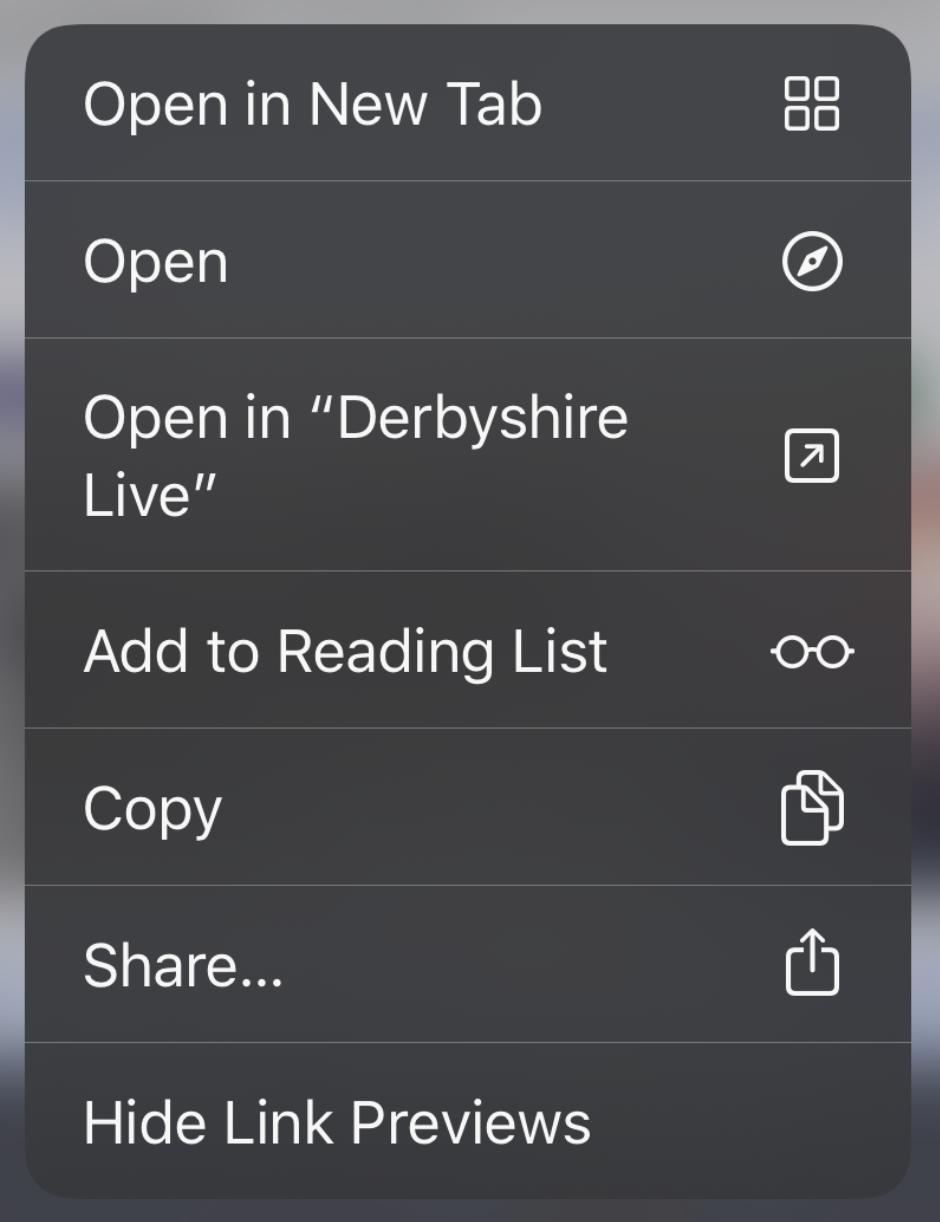
Task: Open link in "Derbyshire Live" app
Action: pyautogui.click(x=467, y=455)
